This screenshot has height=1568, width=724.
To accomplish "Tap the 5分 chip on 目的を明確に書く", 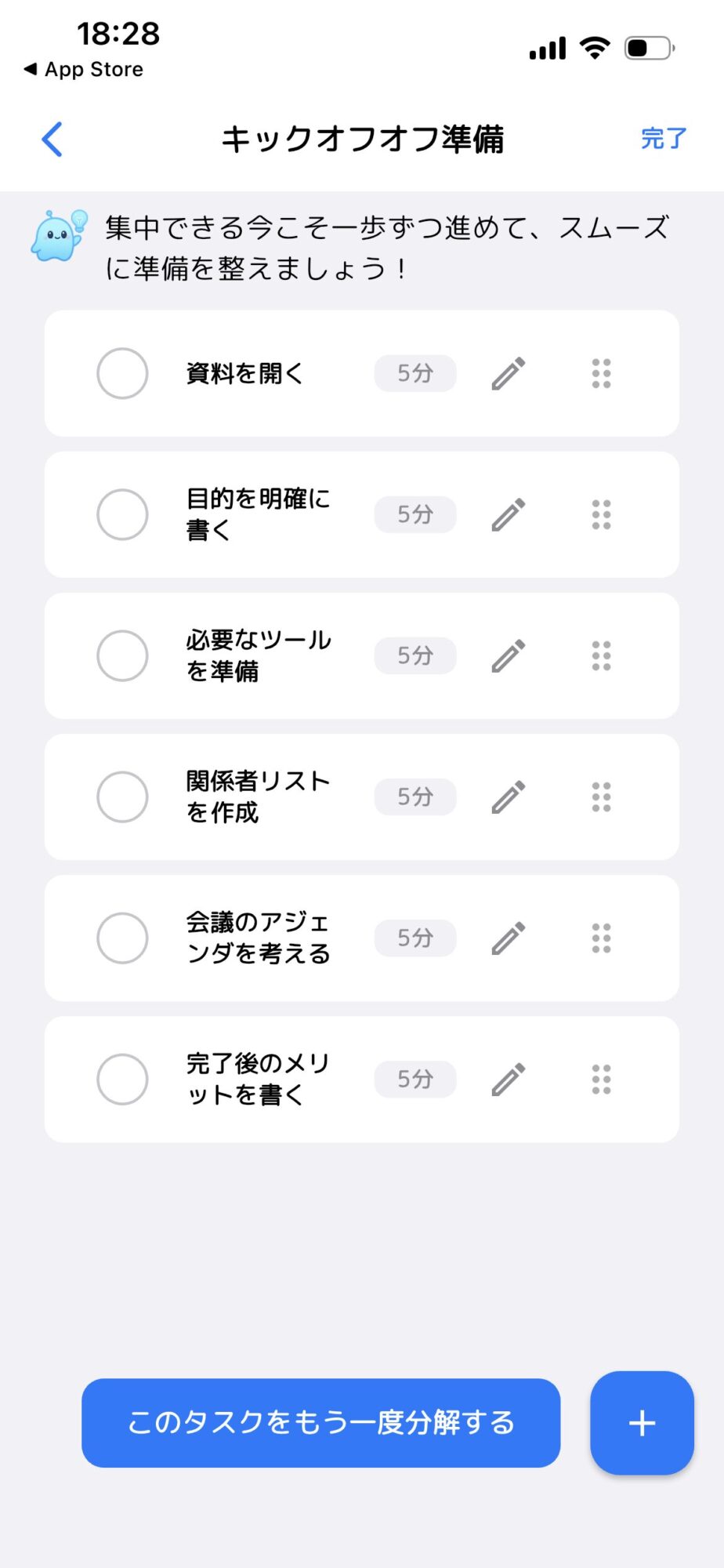I will (415, 514).
